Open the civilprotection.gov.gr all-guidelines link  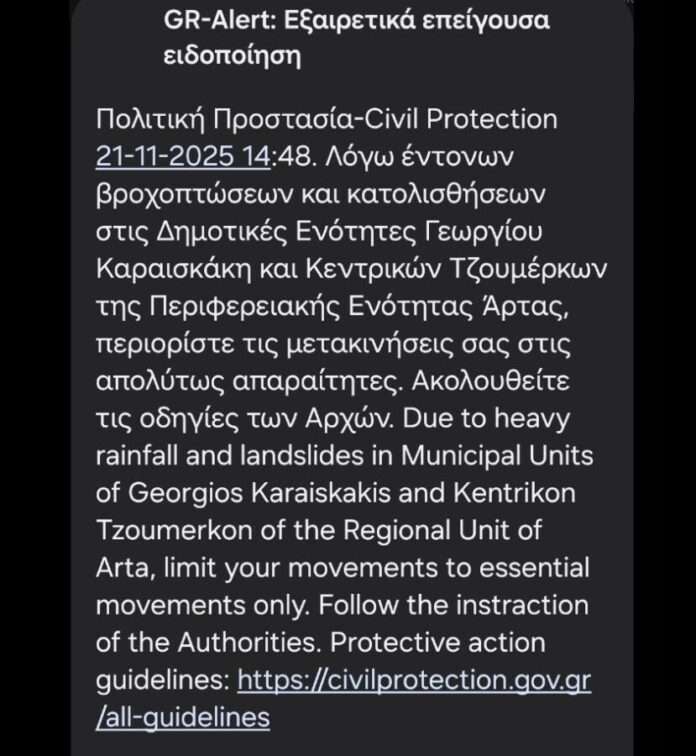click(414, 680)
